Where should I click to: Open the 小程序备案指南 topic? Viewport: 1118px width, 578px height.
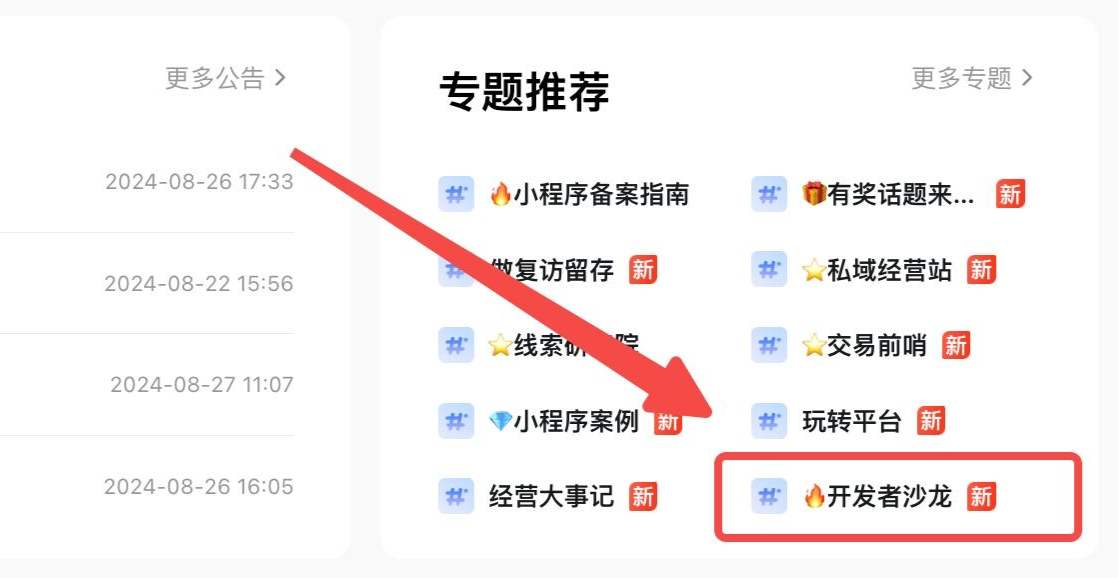coord(589,194)
